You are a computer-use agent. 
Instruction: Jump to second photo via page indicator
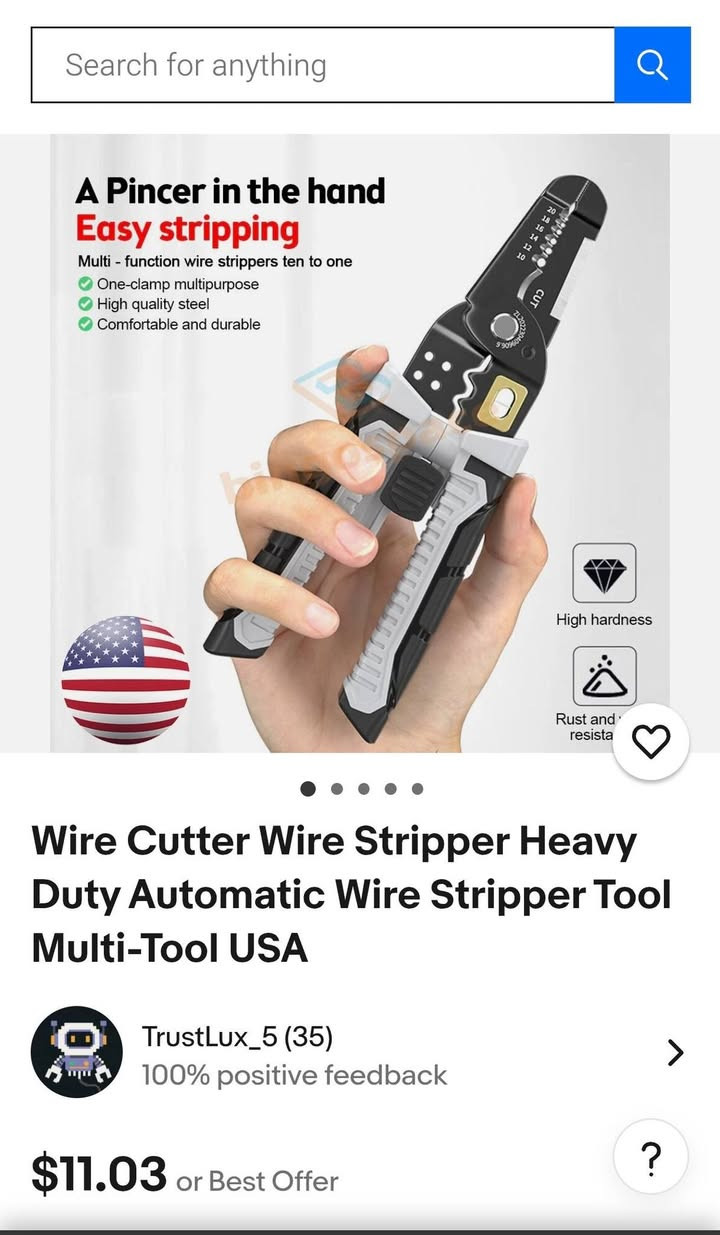pyautogui.click(x=337, y=789)
